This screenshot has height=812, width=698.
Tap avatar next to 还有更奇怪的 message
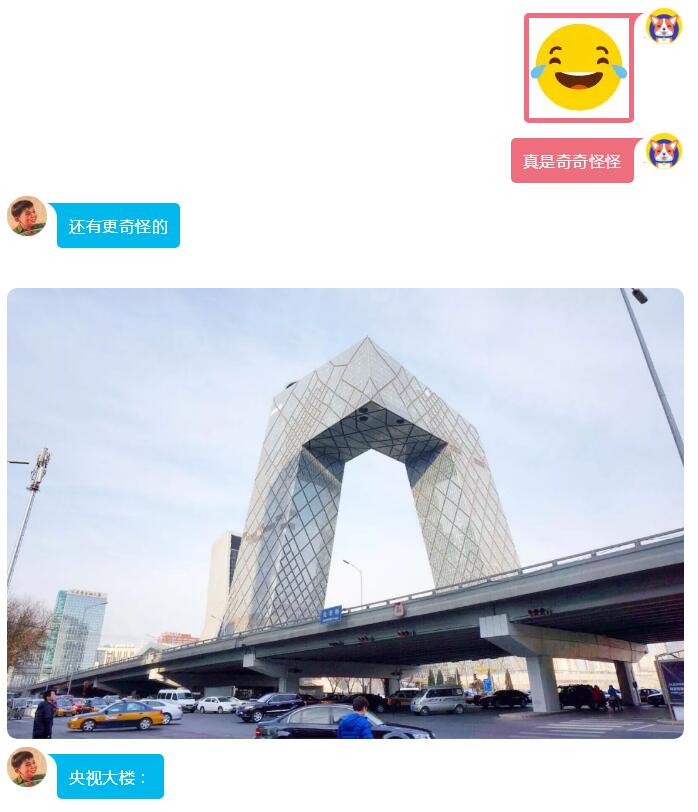(x=27, y=216)
